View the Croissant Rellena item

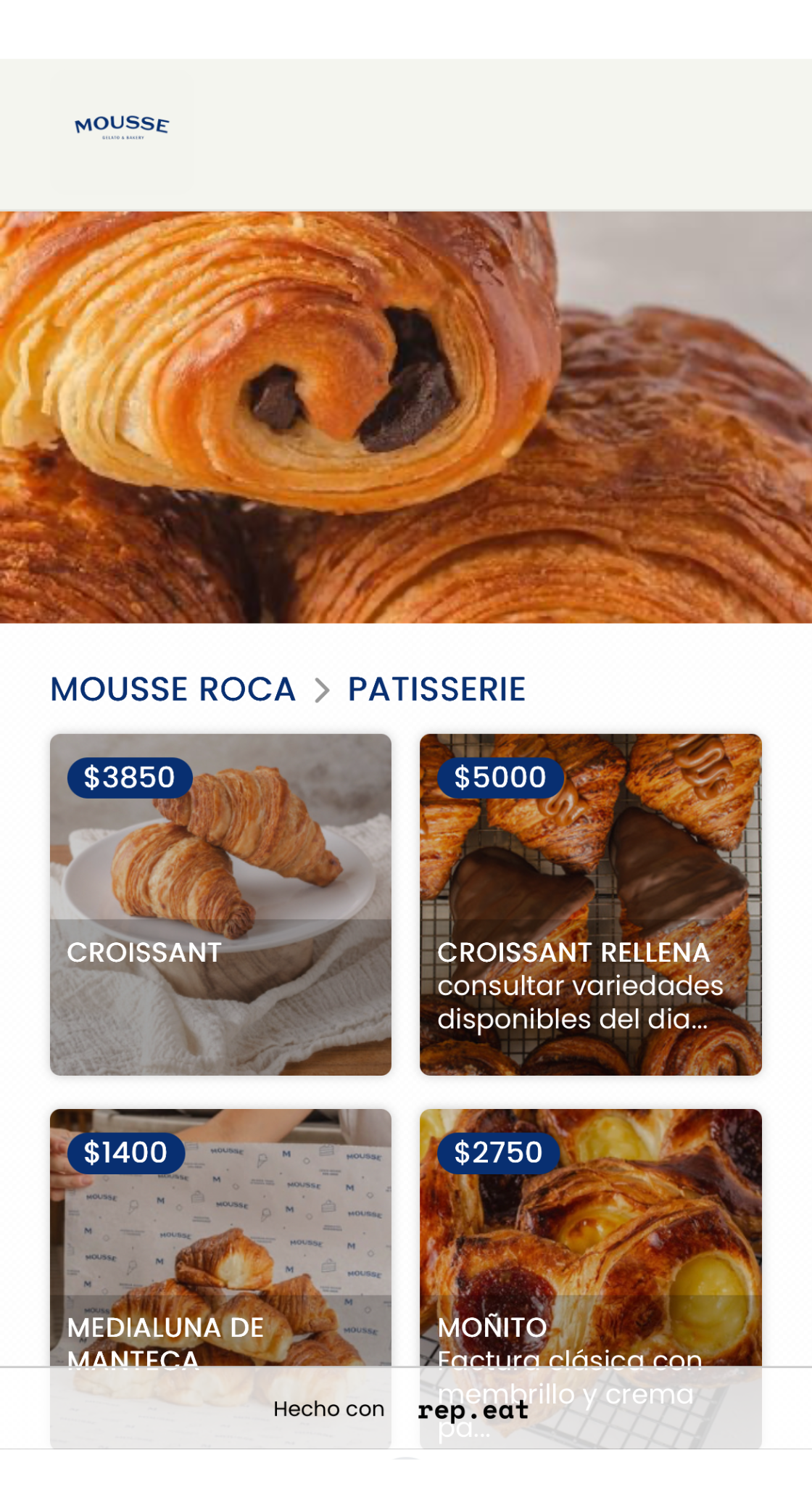point(590,904)
